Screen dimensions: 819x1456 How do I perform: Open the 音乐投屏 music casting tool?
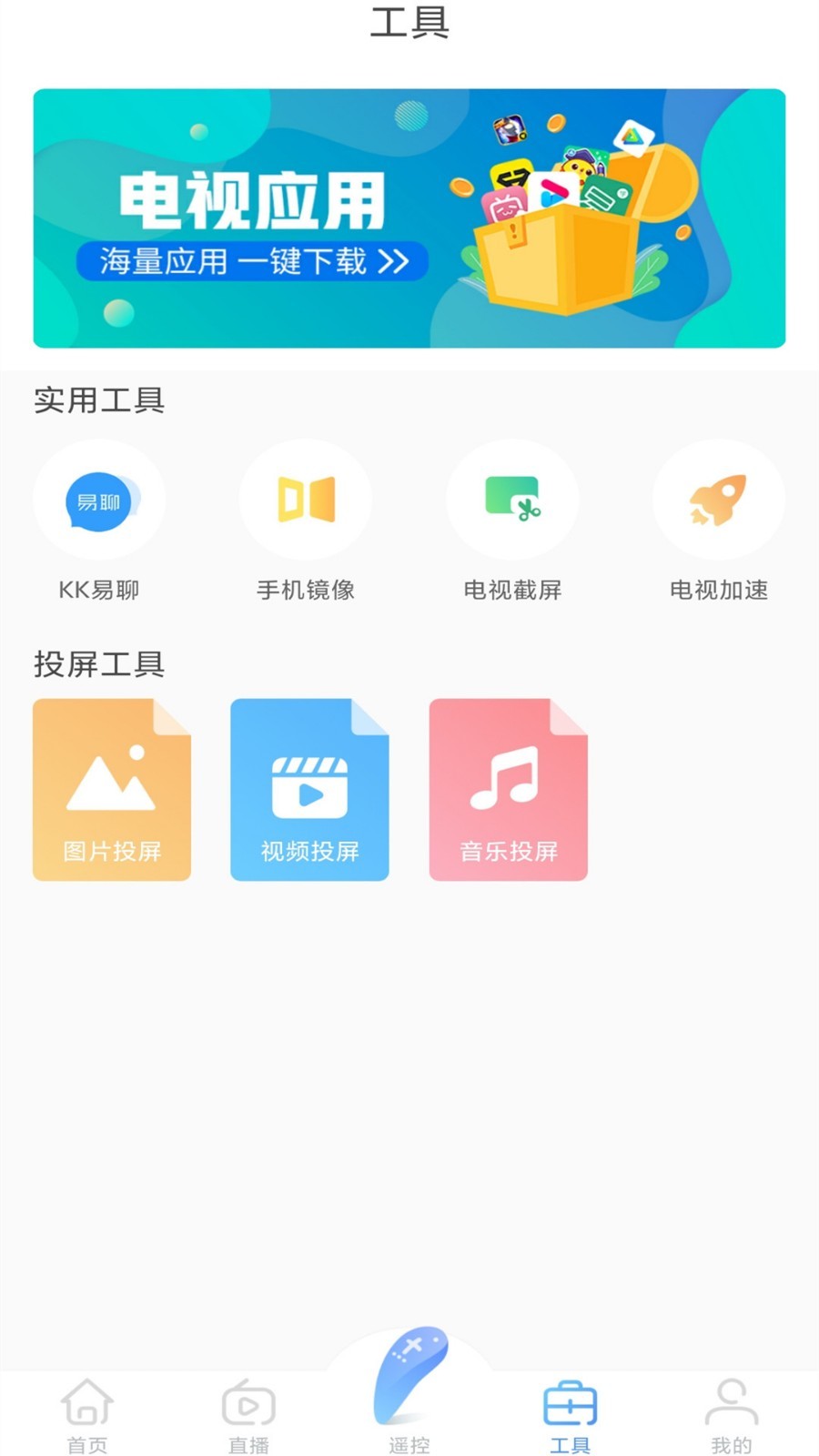[x=508, y=789]
